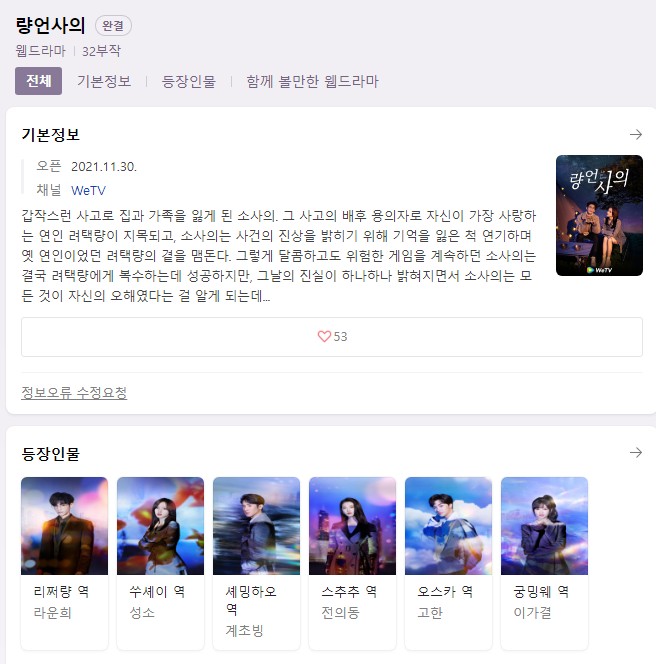Open the 기본정보 section arrow
This screenshot has width=656, height=664.
click(x=635, y=134)
